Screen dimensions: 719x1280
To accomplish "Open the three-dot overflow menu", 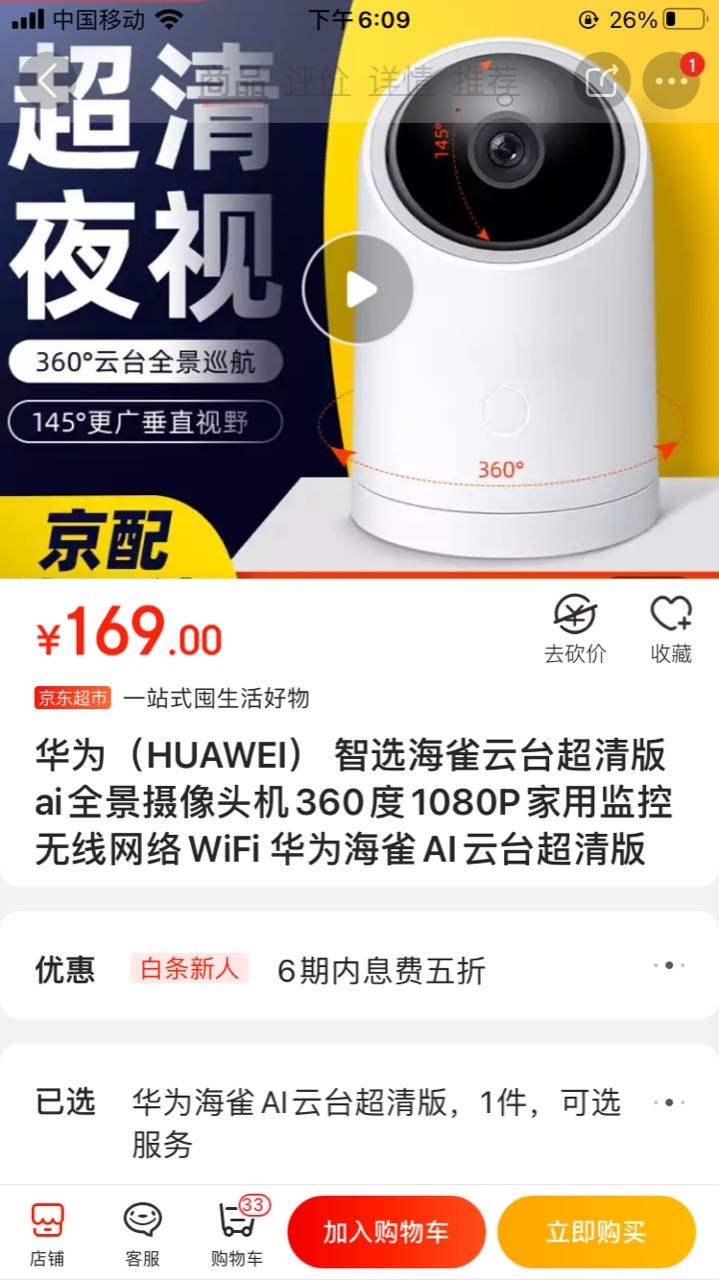I will coord(671,80).
